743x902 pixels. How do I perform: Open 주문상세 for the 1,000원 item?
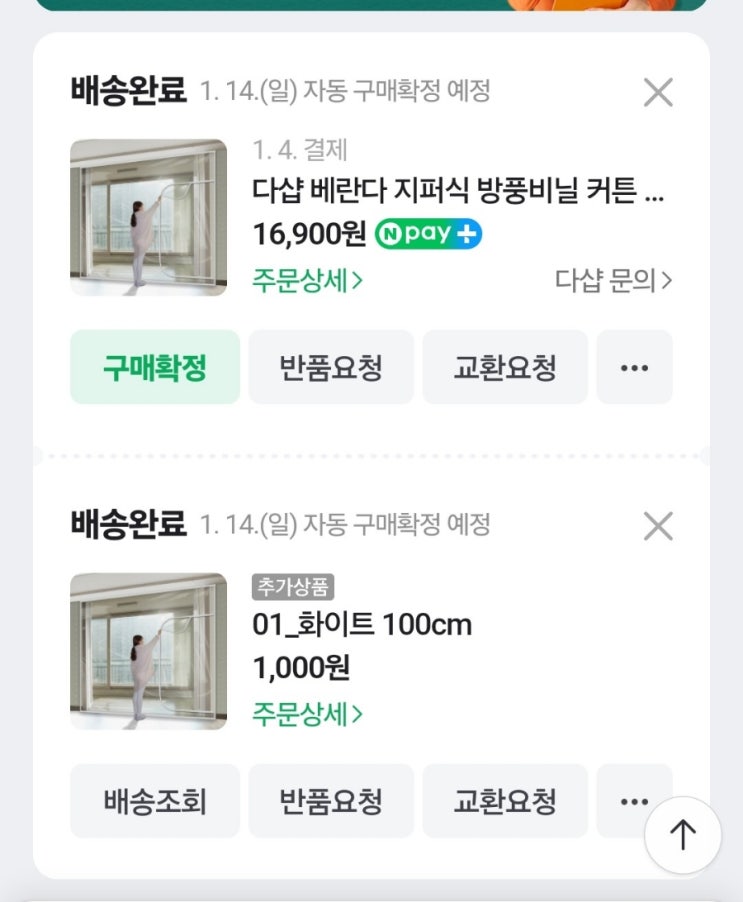pos(307,714)
